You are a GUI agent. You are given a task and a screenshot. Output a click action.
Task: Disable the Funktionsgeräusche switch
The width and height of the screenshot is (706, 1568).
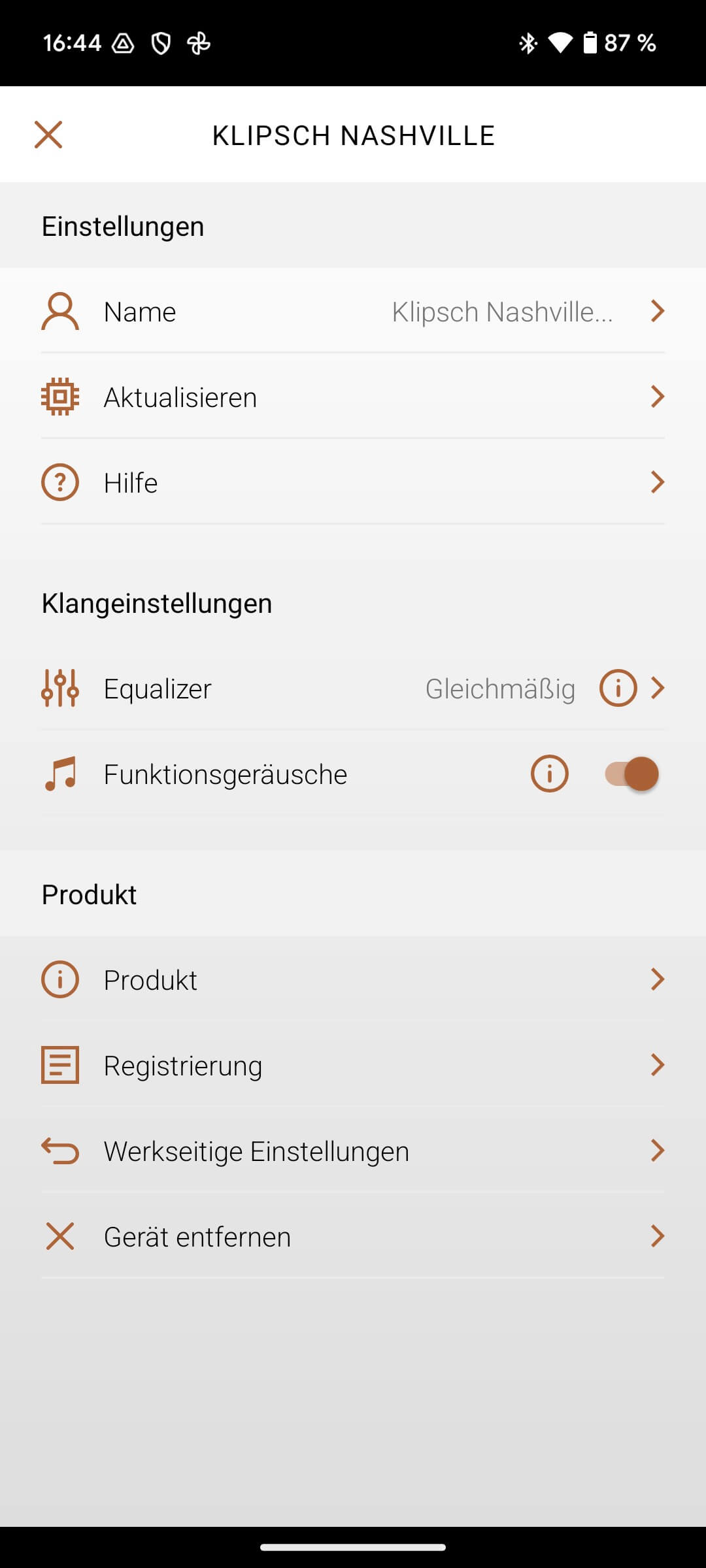(x=631, y=774)
